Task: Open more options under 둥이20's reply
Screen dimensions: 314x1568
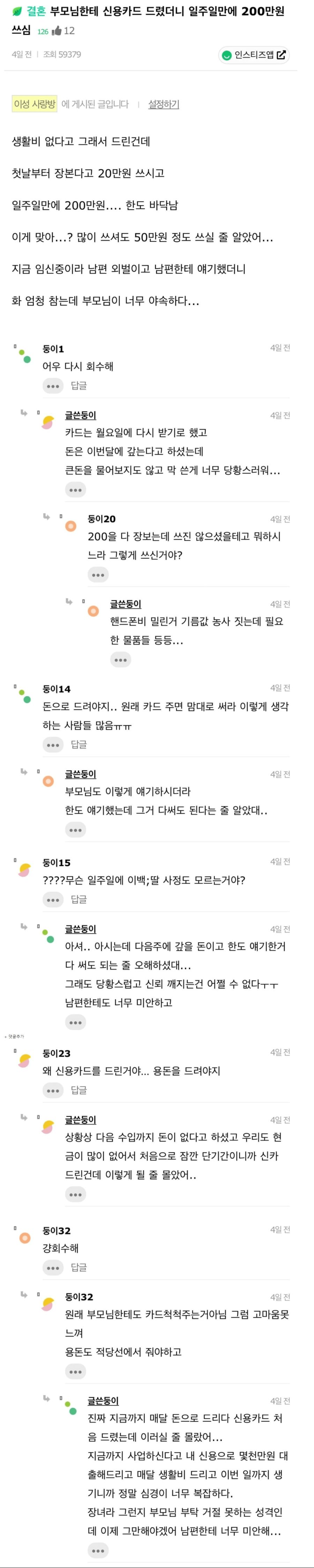Action: coord(98,575)
